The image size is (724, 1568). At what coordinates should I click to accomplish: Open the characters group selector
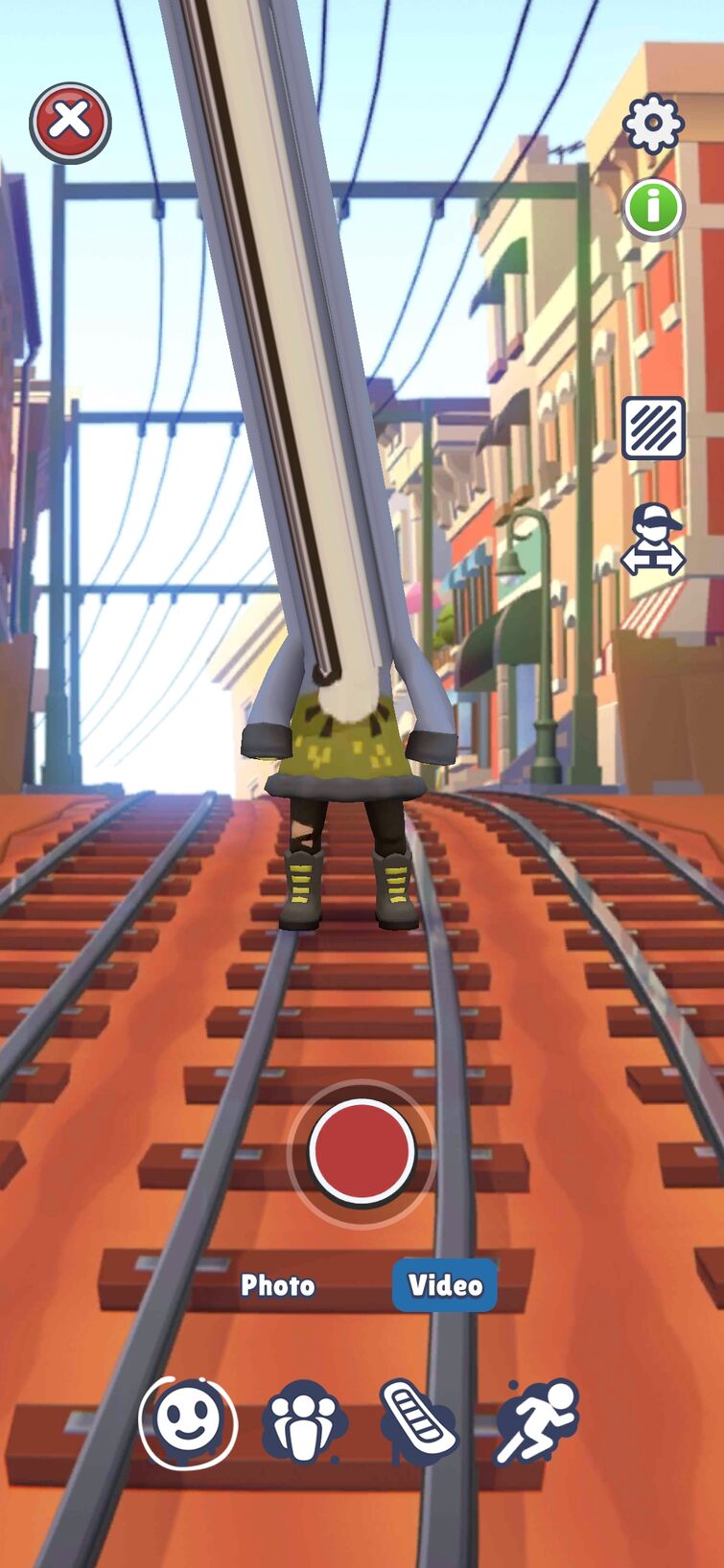pyautogui.click(x=303, y=1422)
